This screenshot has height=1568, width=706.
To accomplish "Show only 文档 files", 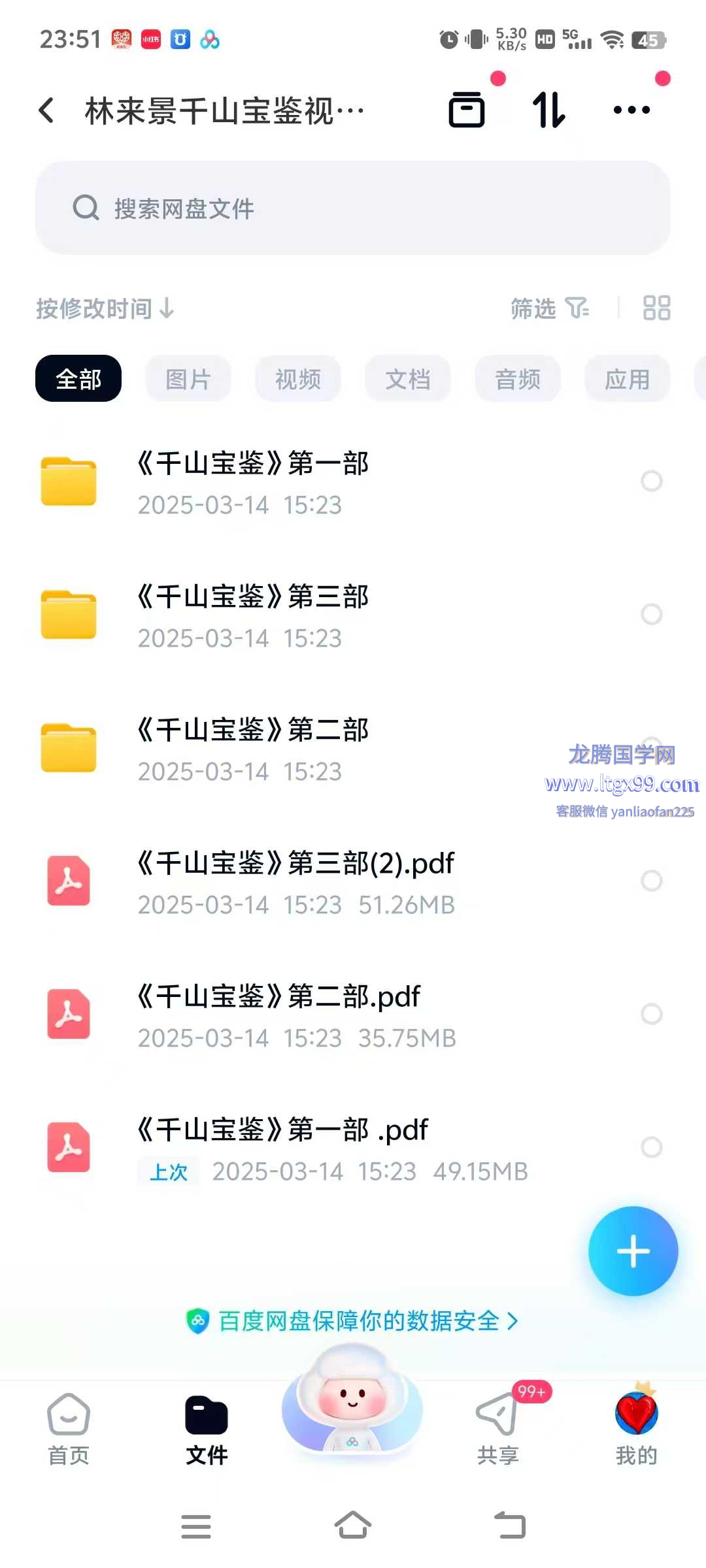I will point(408,379).
